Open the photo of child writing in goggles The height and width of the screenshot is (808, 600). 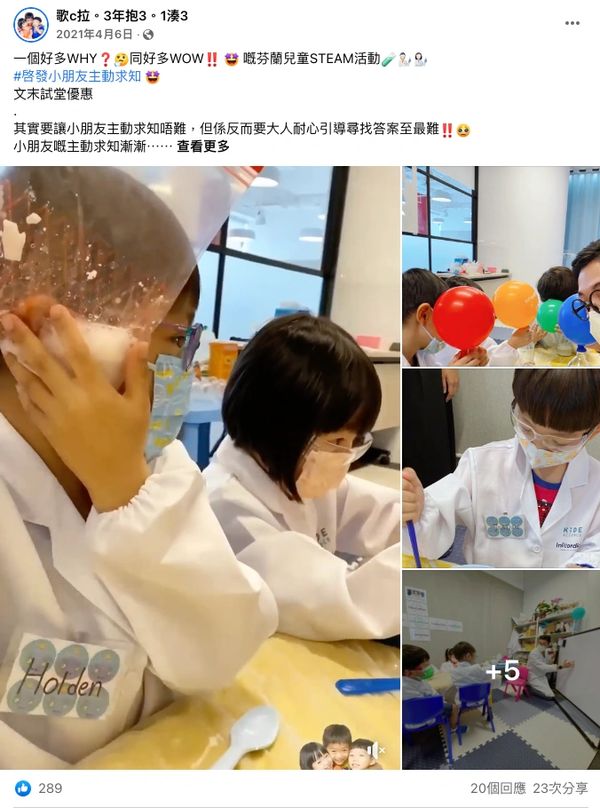click(x=500, y=467)
